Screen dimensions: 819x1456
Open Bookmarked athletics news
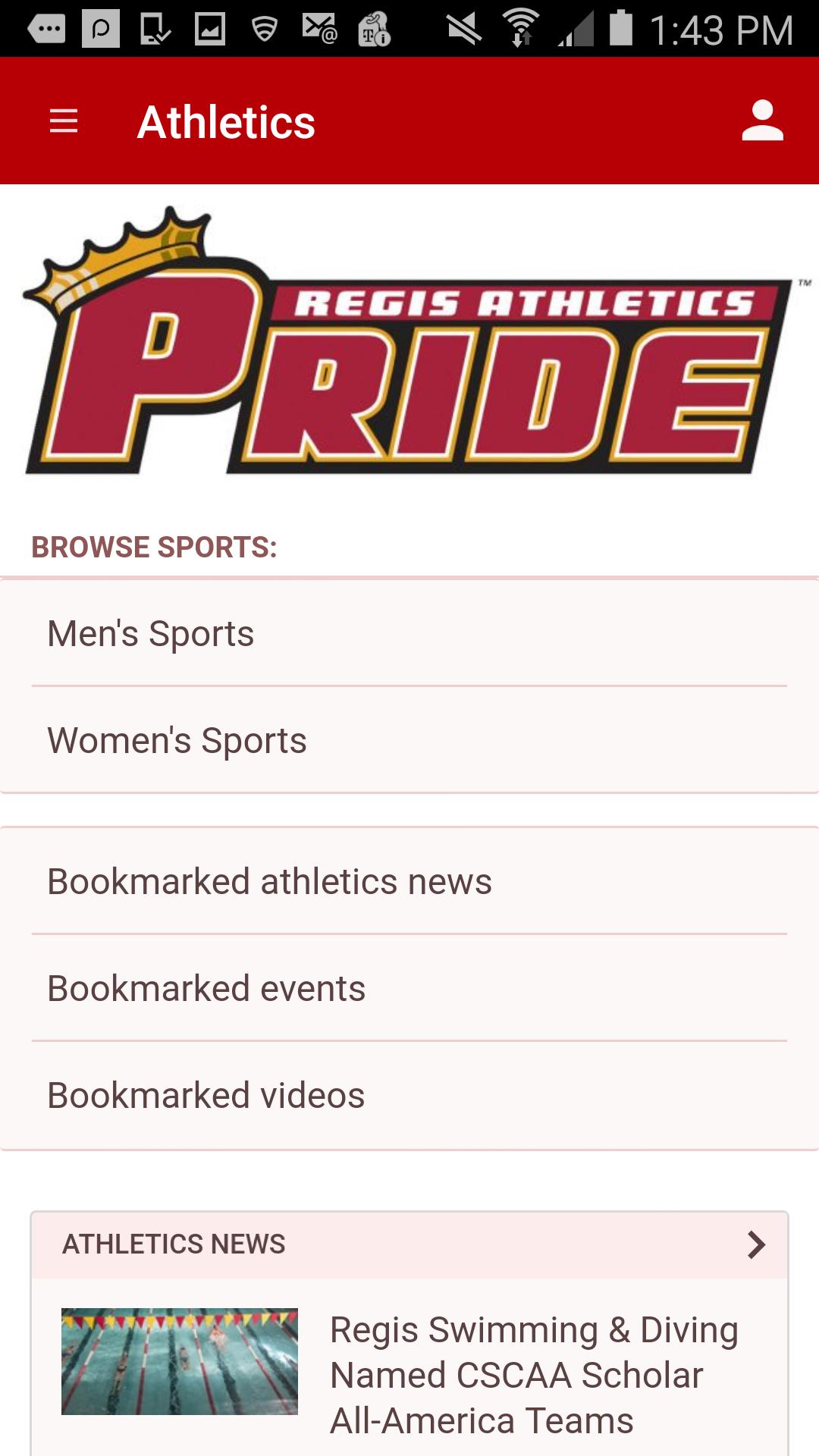409,881
